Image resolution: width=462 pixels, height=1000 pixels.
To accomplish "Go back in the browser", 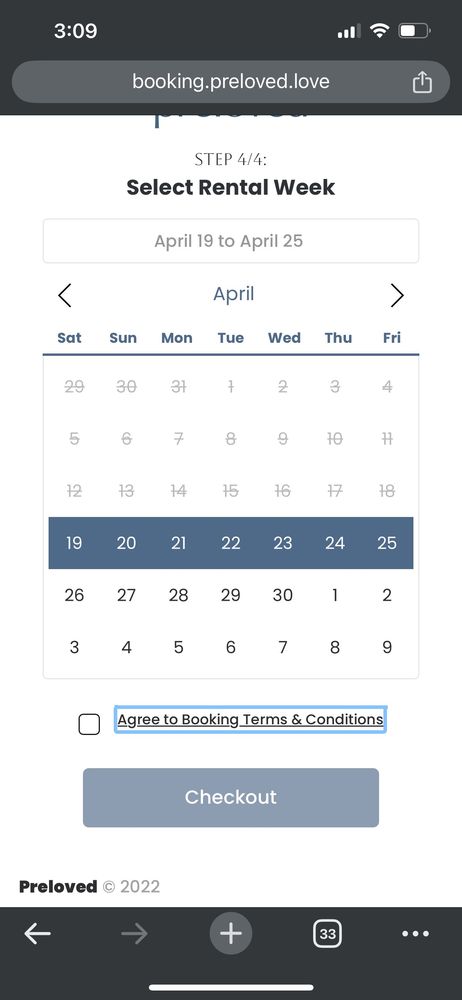I will coord(38,934).
